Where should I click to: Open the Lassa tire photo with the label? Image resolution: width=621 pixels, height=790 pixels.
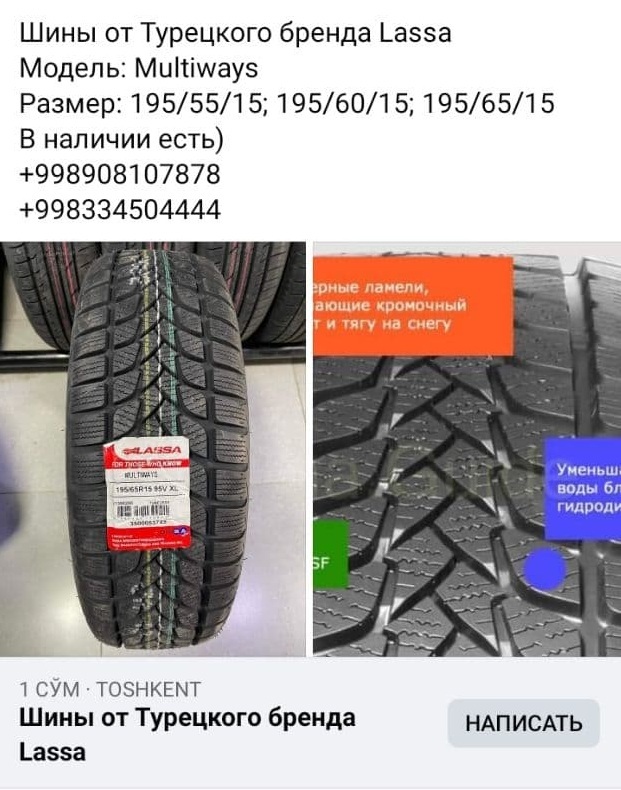[153, 448]
